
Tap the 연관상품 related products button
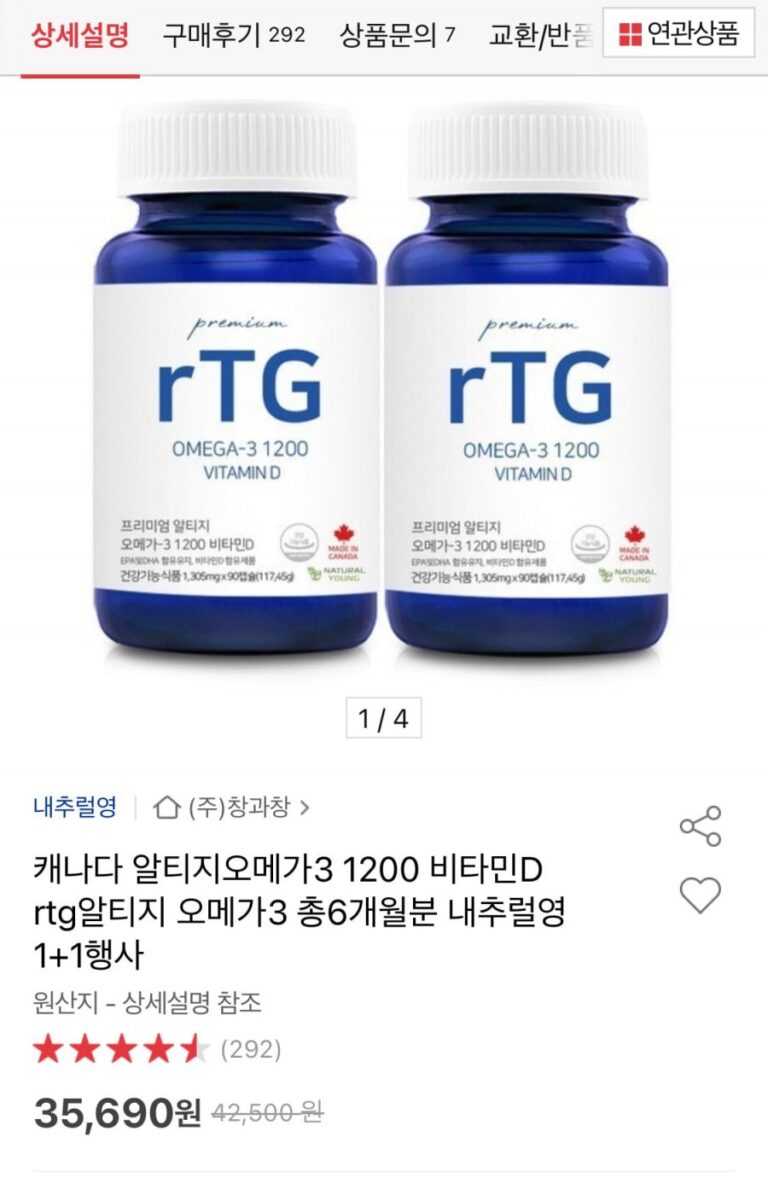(x=679, y=35)
